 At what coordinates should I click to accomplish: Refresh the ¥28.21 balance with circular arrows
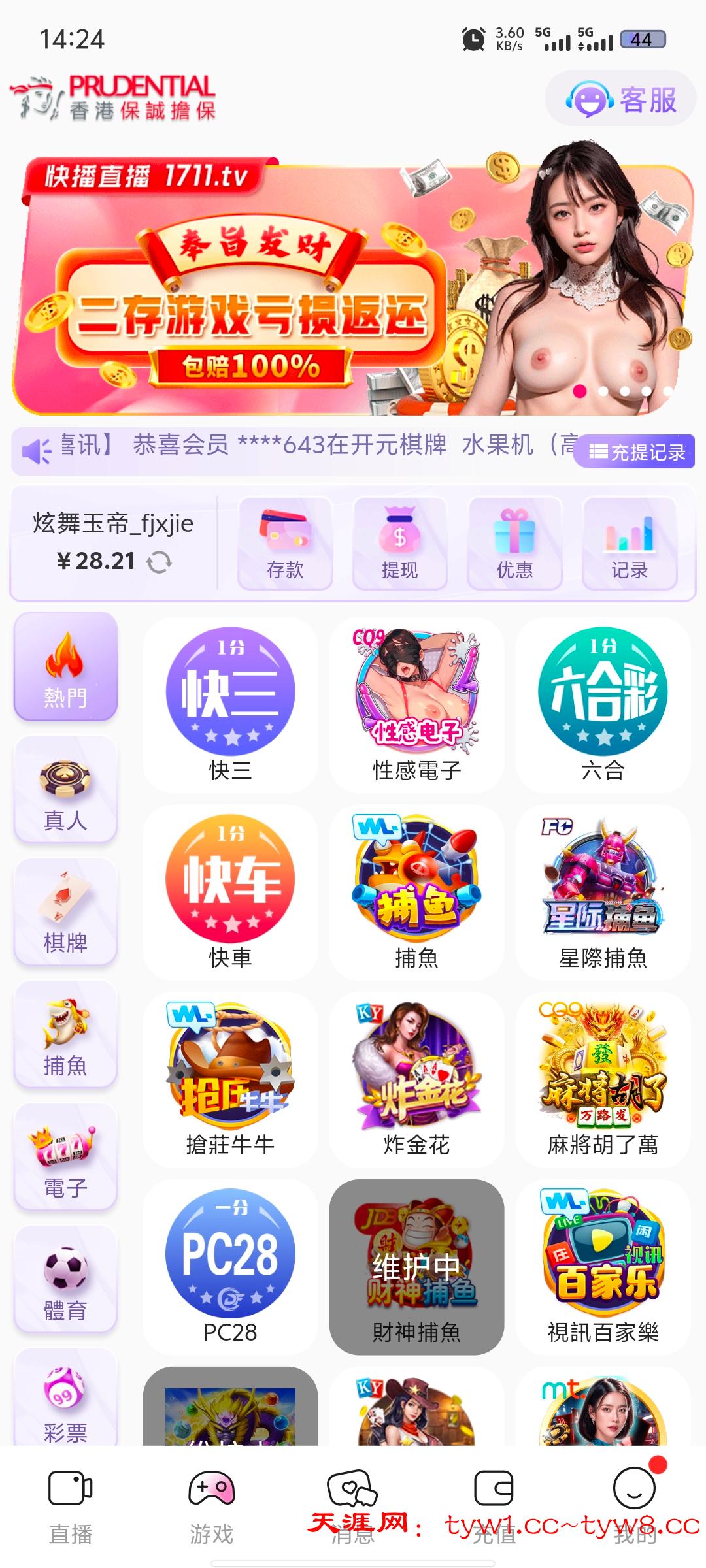click(x=161, y=561)
